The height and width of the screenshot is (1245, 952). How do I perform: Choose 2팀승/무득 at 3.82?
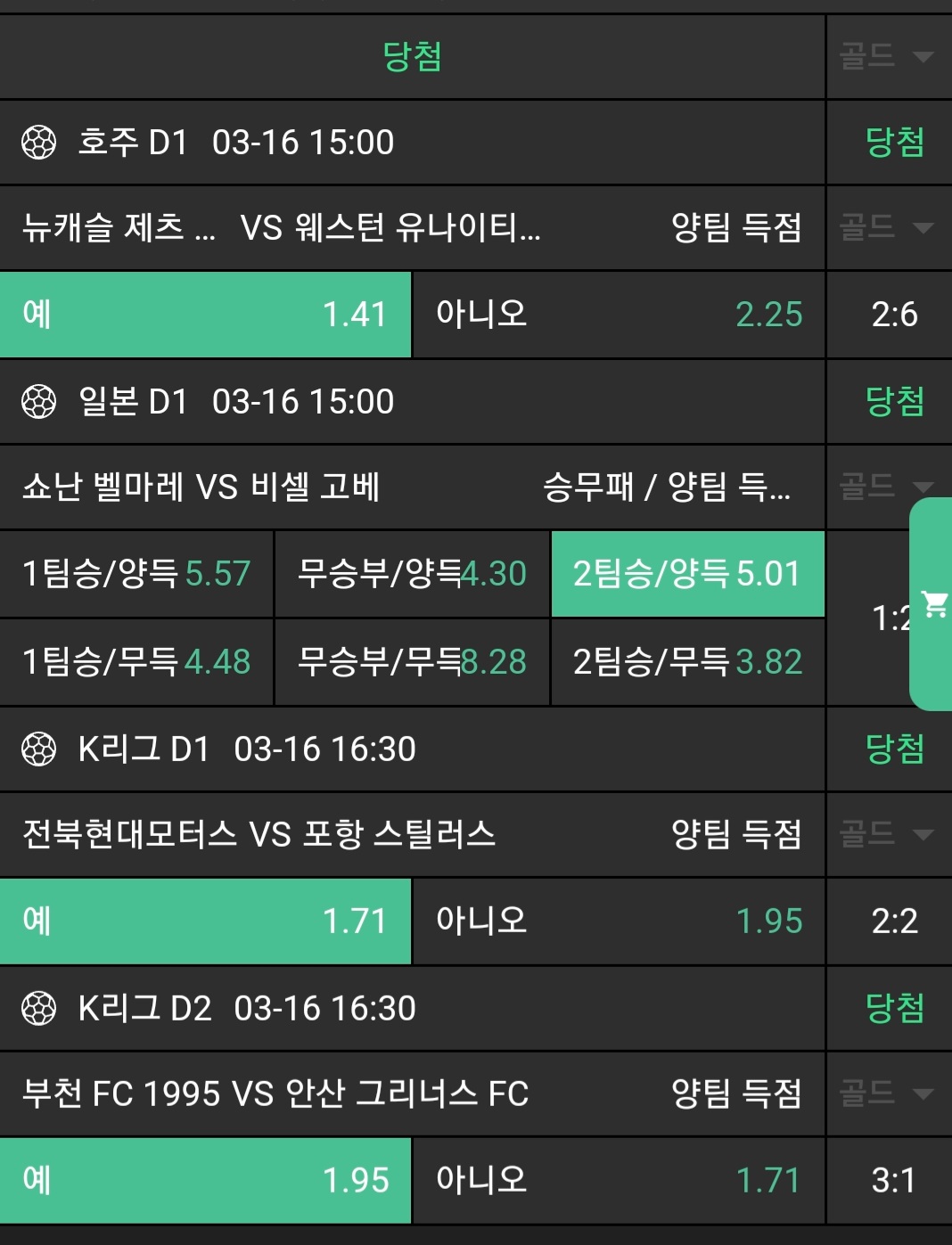pos(687,662)
